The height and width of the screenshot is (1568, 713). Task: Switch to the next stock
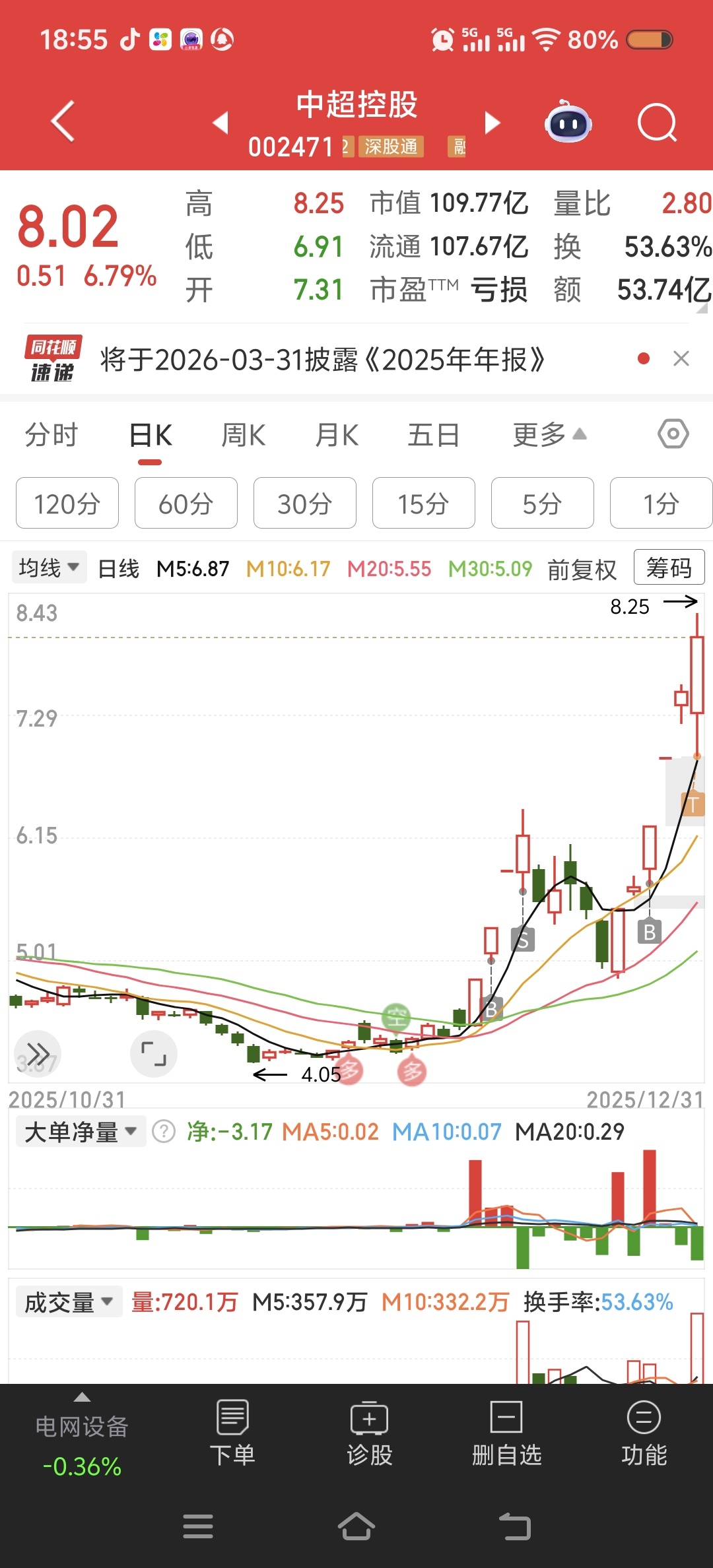[492, 123]
